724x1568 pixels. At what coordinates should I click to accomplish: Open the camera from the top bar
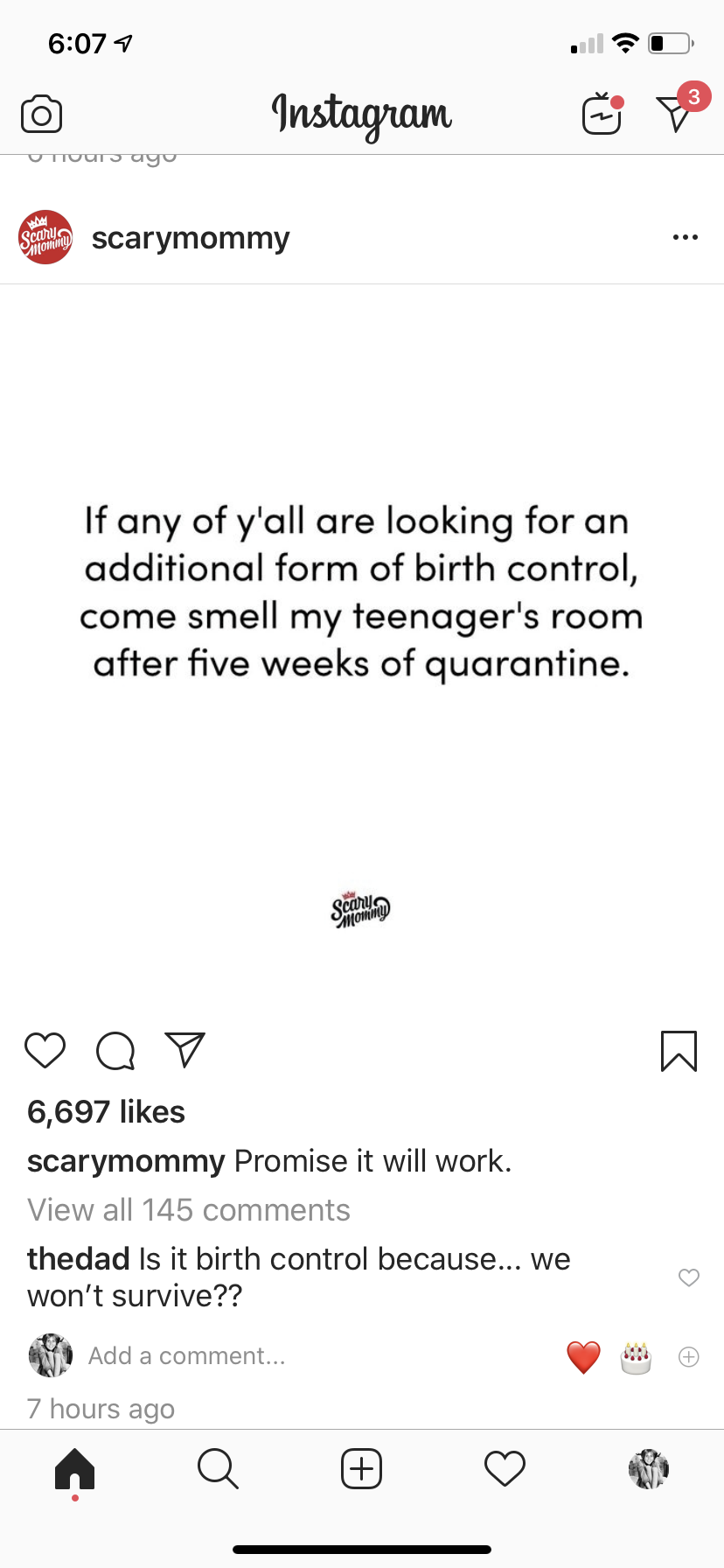coord(41,115)
